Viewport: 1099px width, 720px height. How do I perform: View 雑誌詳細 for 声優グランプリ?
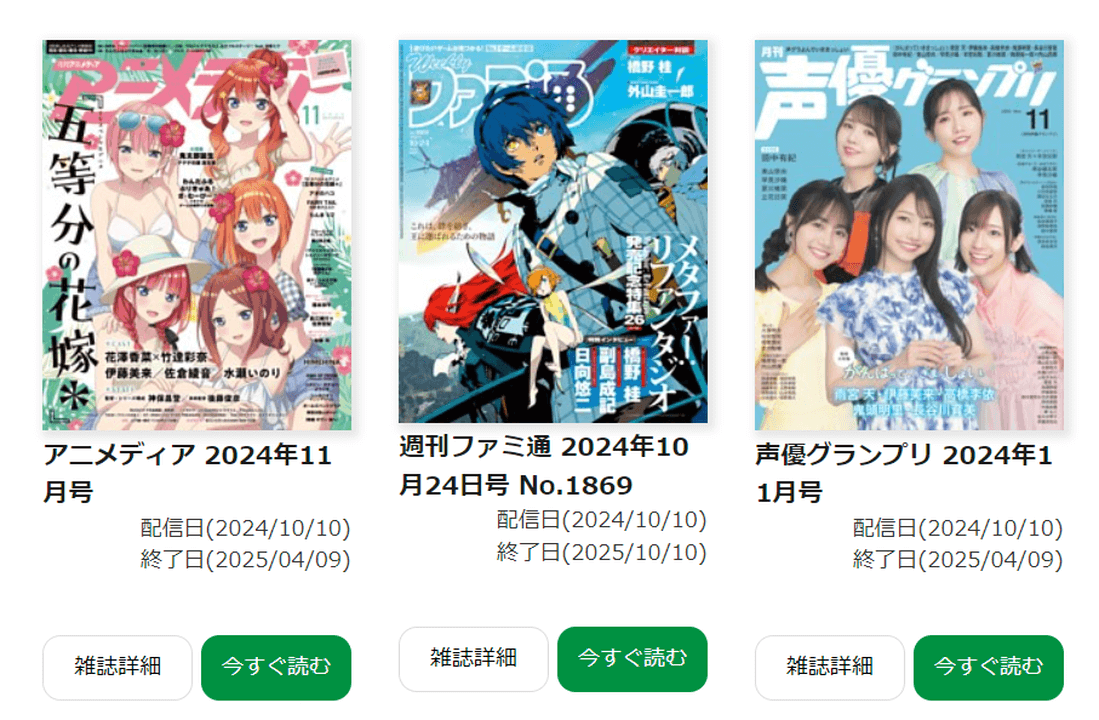point(829,667)
